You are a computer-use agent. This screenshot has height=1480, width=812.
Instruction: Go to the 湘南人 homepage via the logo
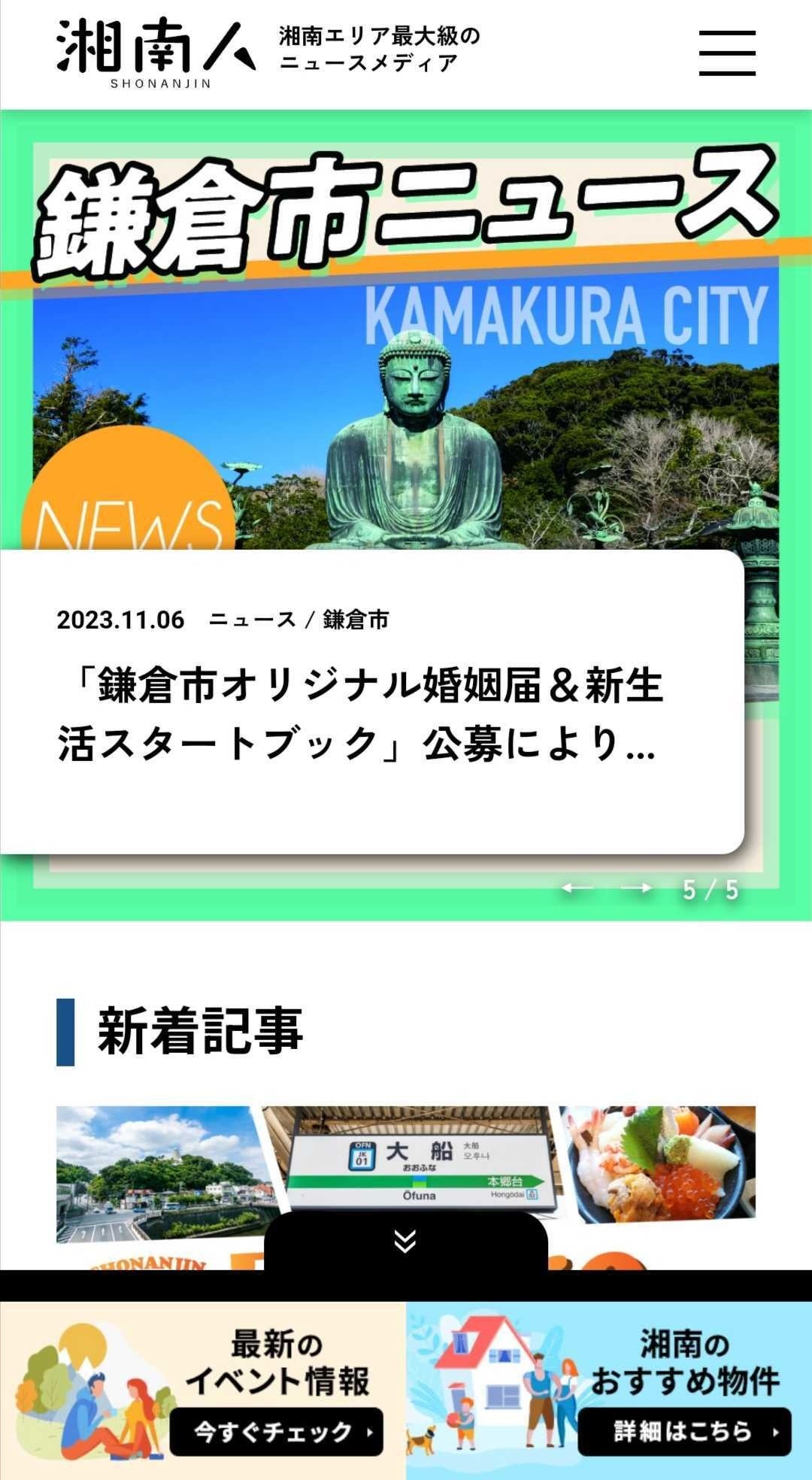pos(156,54)
